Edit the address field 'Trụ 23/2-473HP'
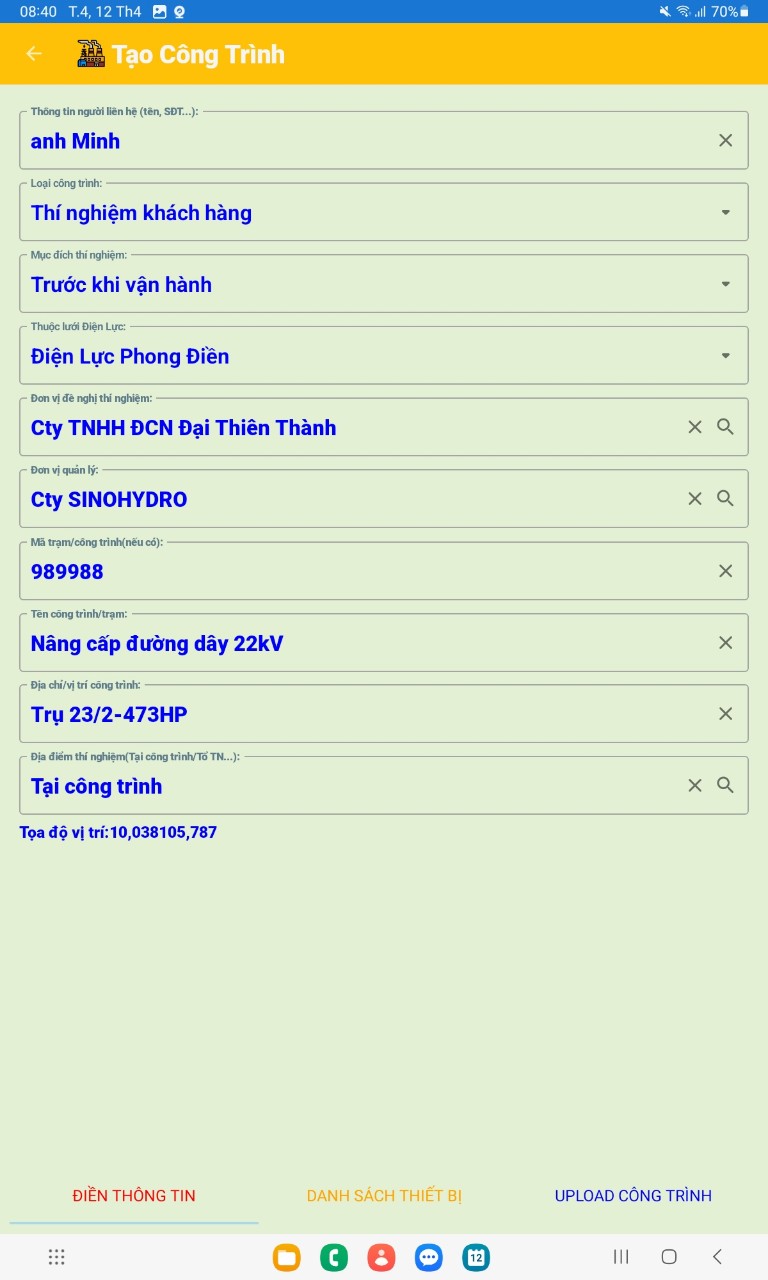This screenshot has height=1280, width=768. tap(350, 715)
